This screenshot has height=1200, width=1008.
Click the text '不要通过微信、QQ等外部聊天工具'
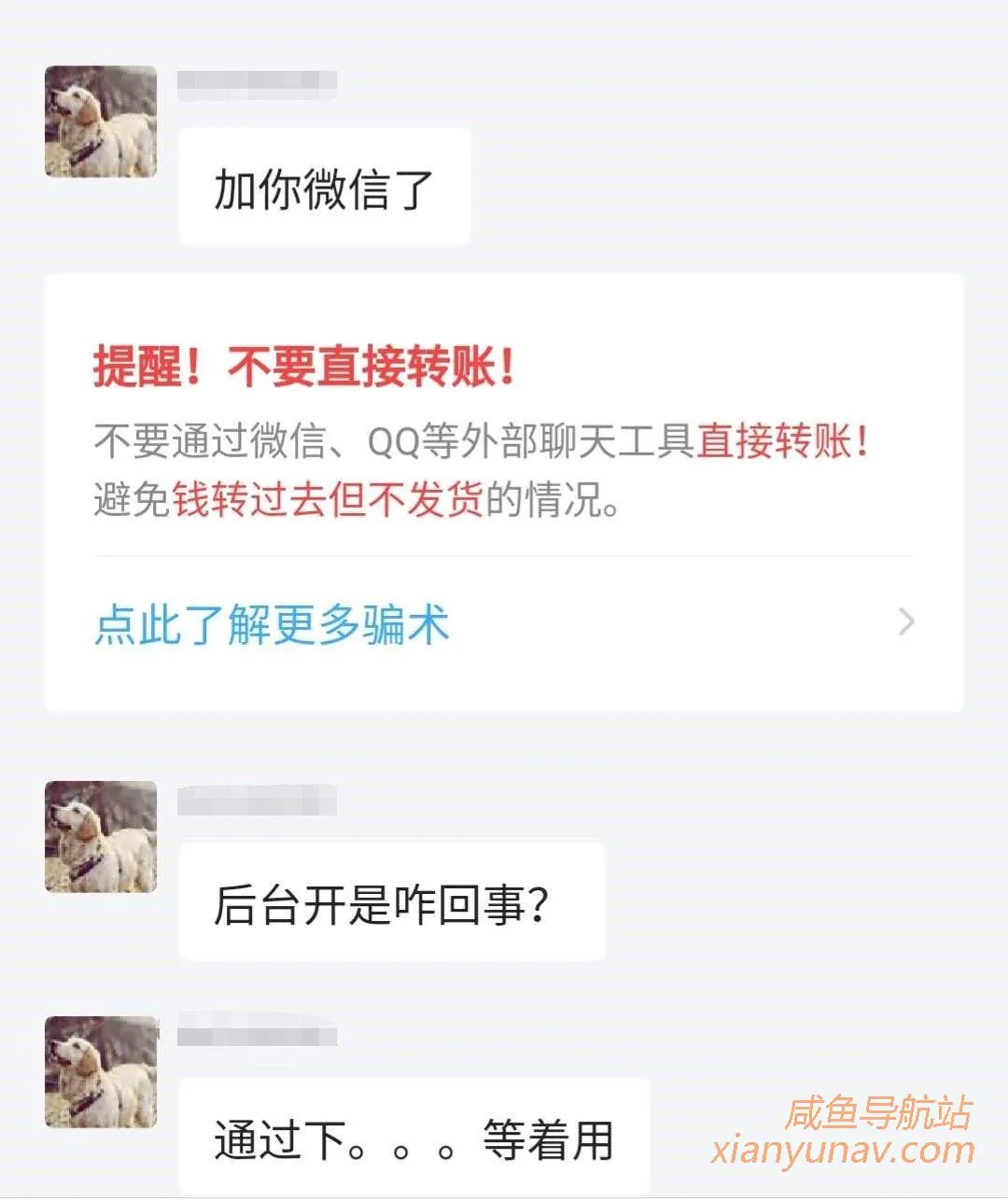coord(392,443)
